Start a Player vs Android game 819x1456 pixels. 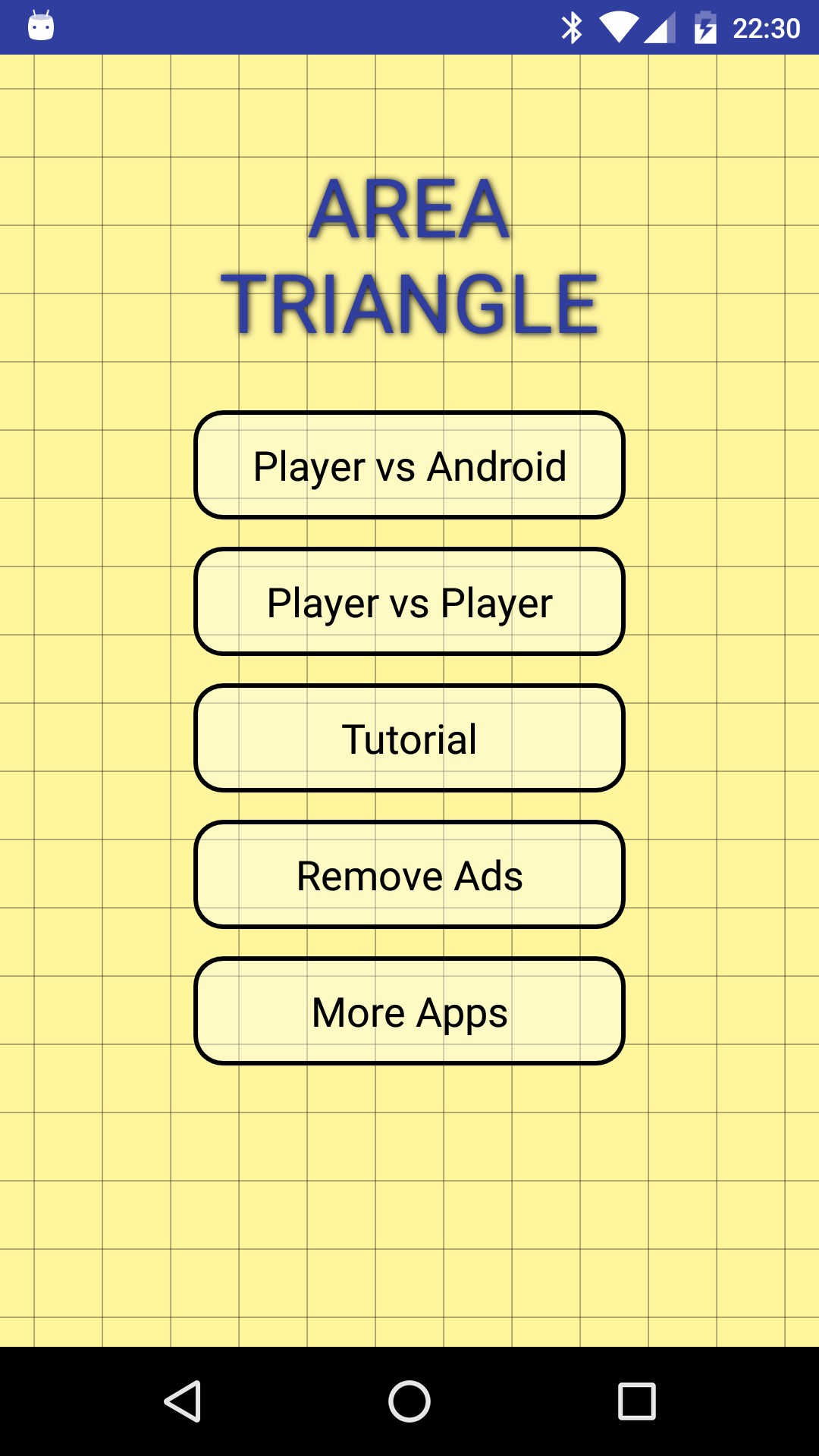pos(409,465)
